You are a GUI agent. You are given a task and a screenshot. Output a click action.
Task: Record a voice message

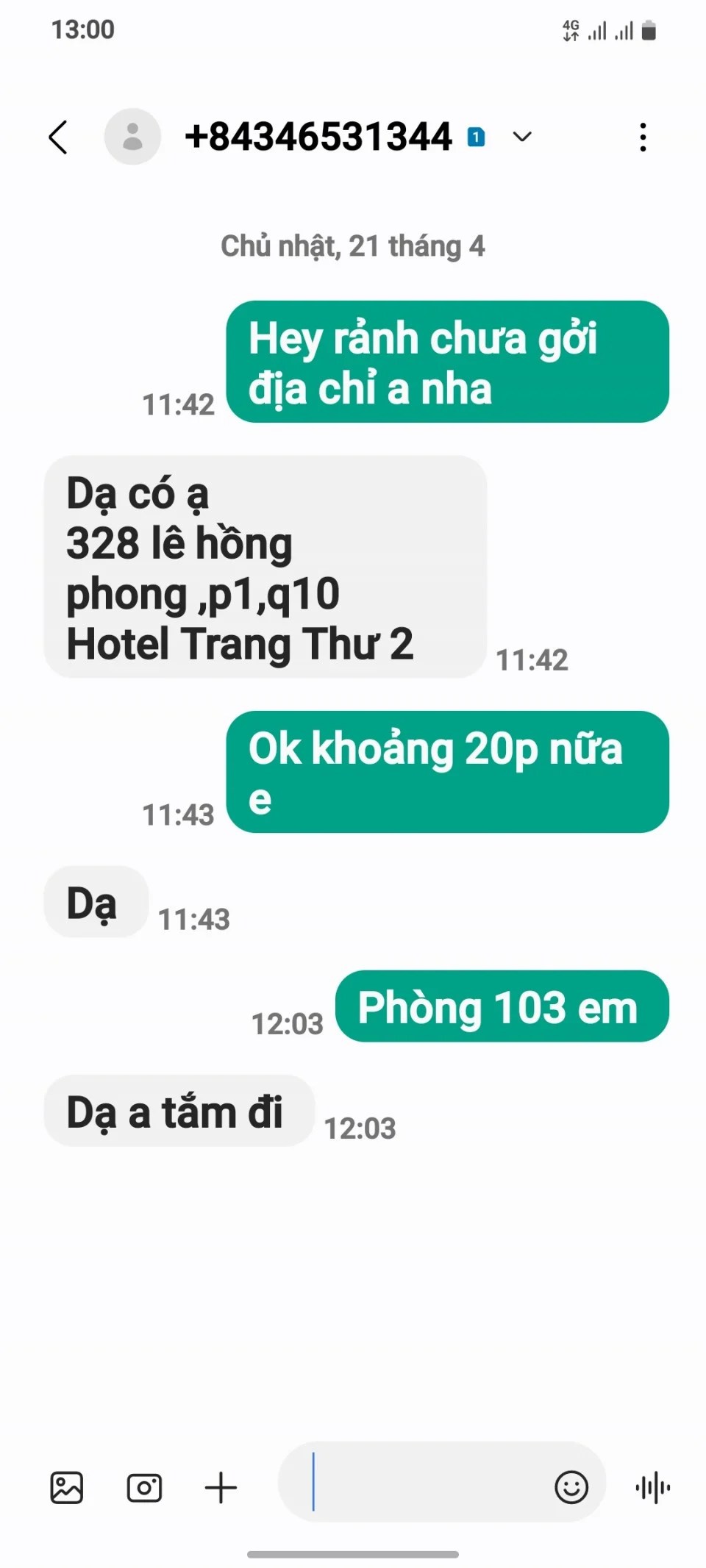652,1489
